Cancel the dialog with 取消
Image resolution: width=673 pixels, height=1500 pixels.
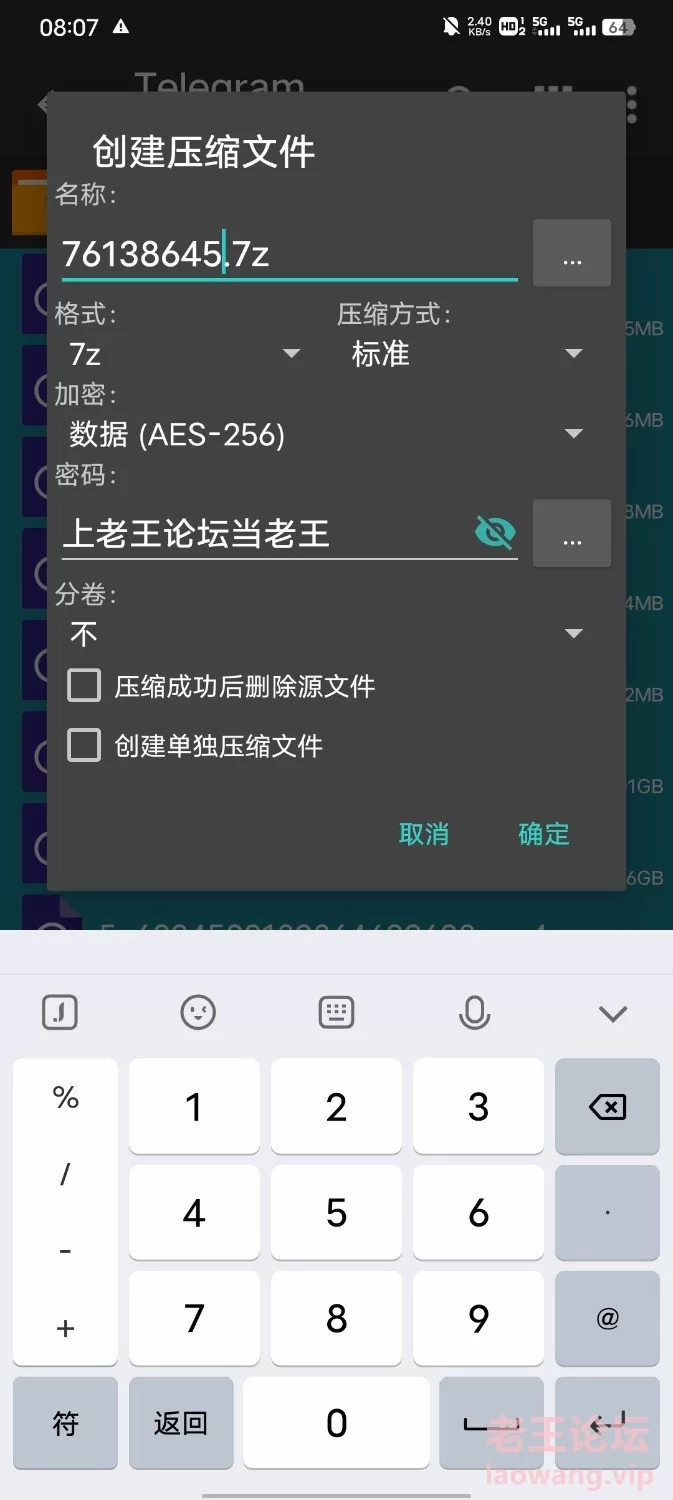point(424,834)
